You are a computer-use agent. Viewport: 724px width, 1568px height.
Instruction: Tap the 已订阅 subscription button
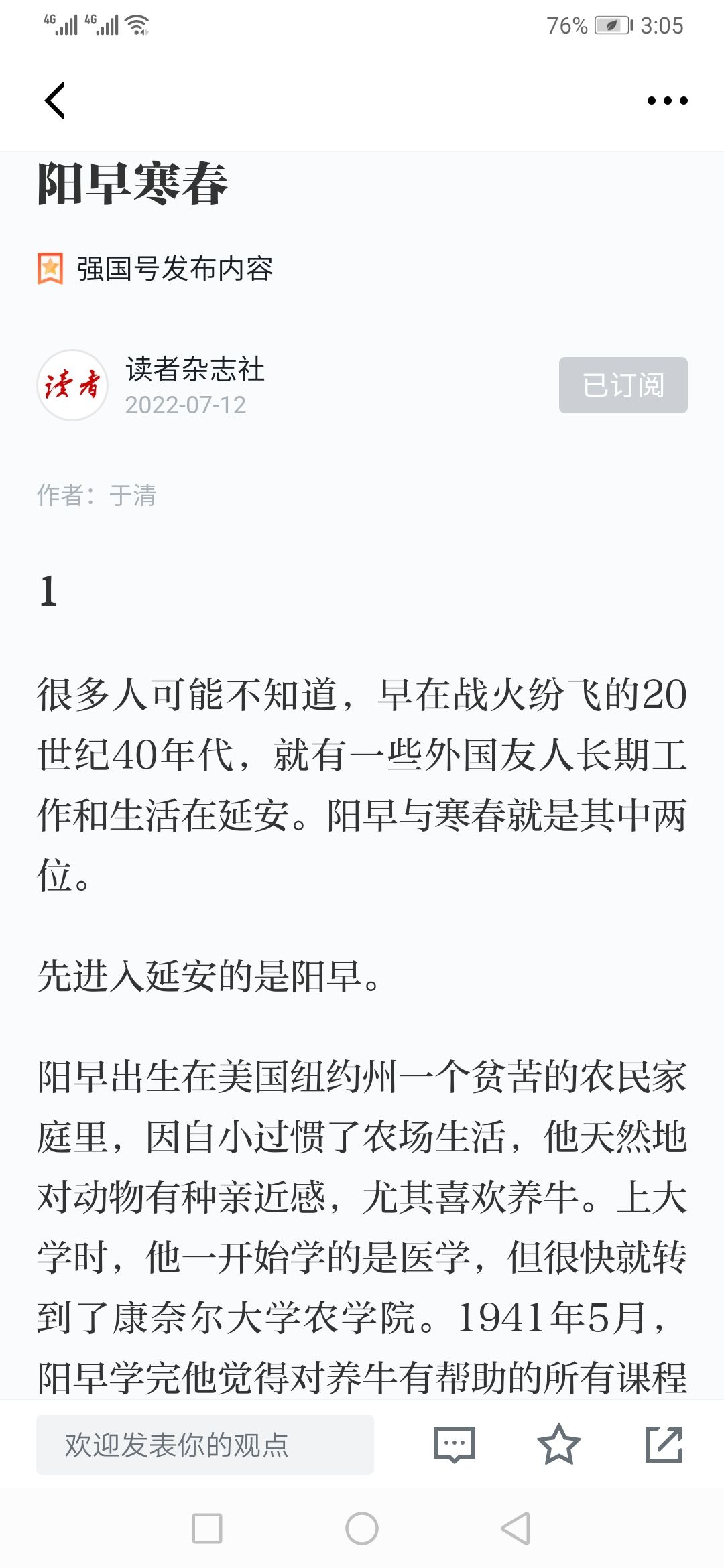(623, 385)
